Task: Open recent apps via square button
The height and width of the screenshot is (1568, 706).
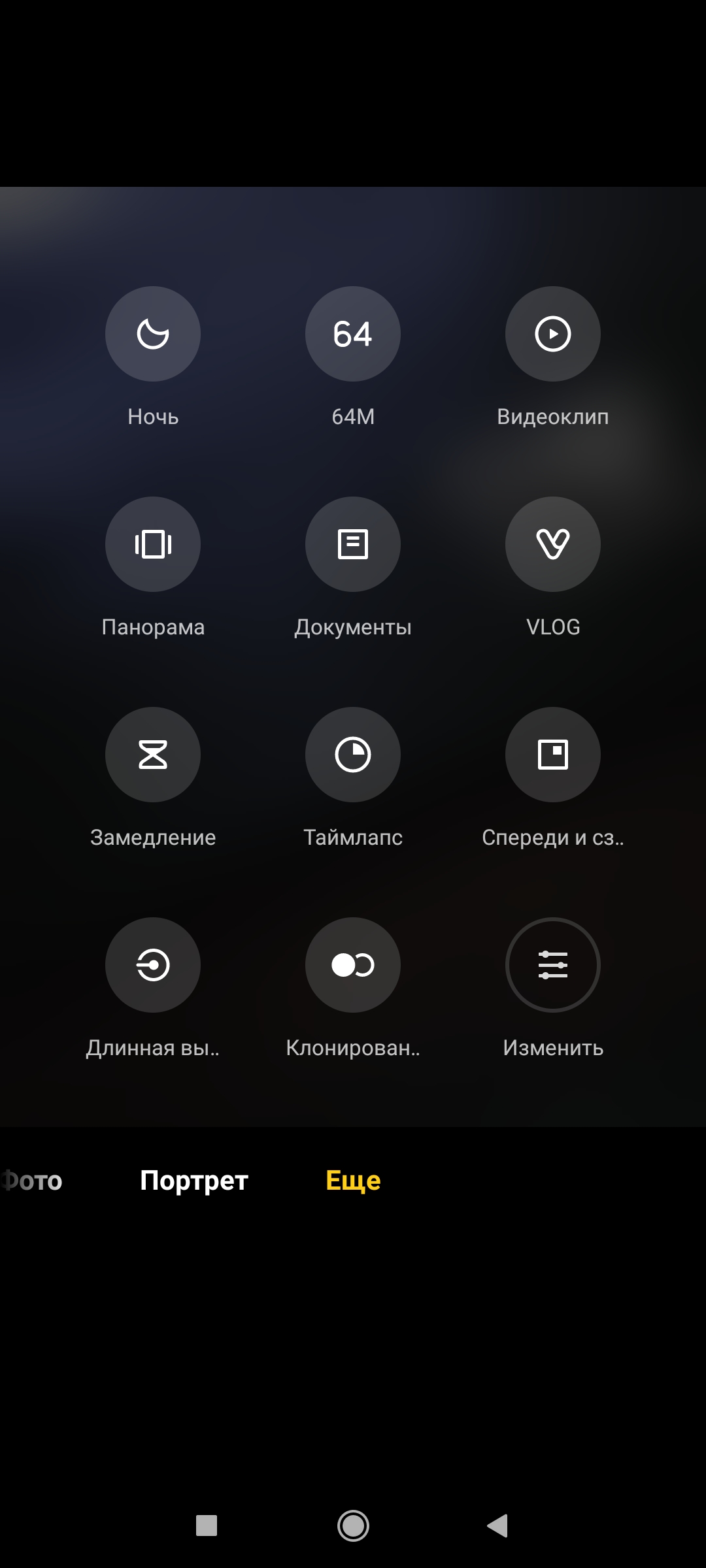Action: click(x=207, y=1526)
